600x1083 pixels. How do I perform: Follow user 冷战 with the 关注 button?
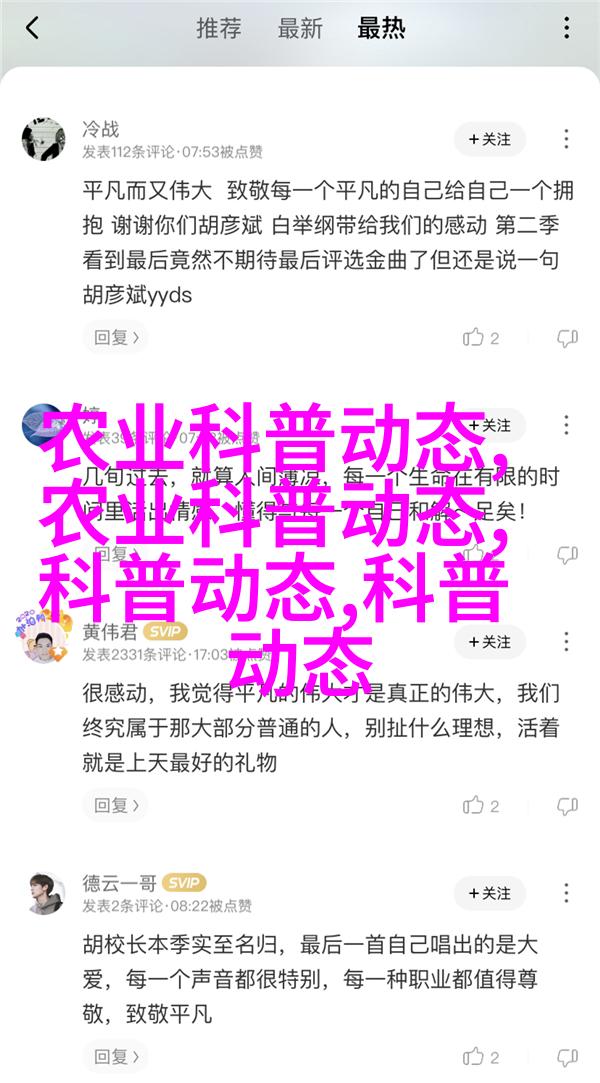[489, 139]
